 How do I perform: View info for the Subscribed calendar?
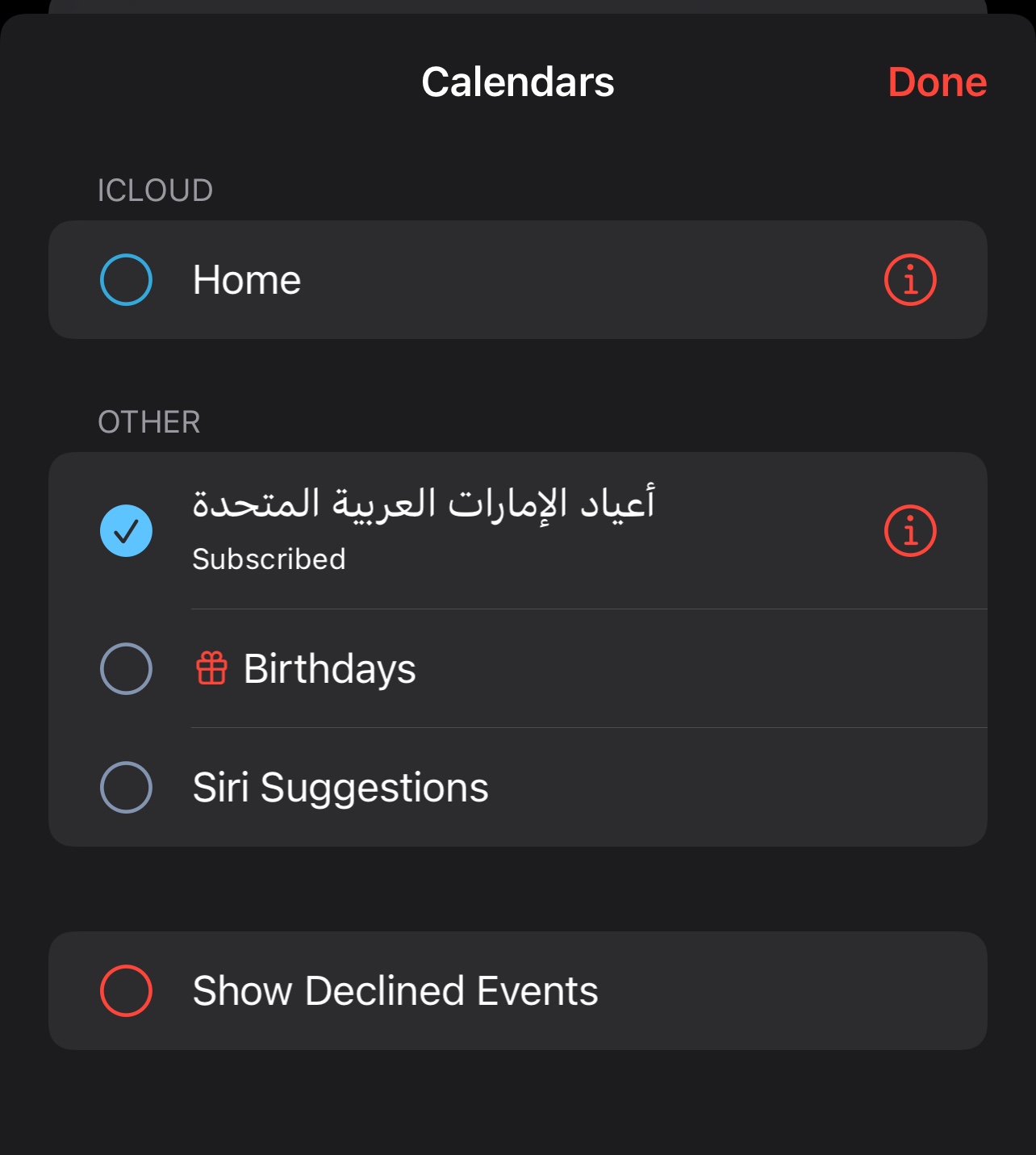pos(910,530)
